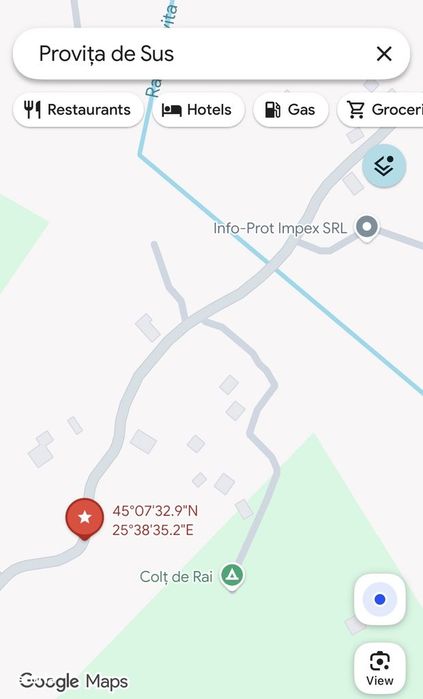
Task: Center map on my current location
Action: (x=380, y=600)
